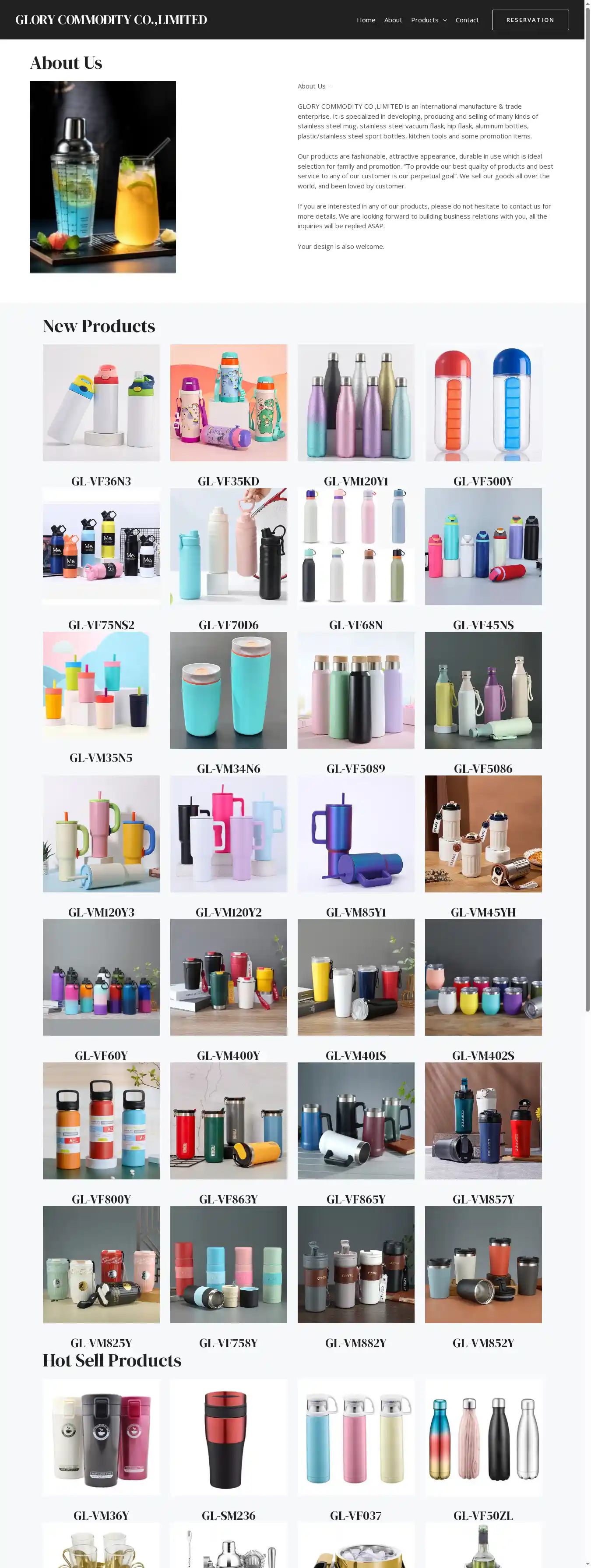Open product GL-VM120Y1
591x1568 pixels.
355,403
